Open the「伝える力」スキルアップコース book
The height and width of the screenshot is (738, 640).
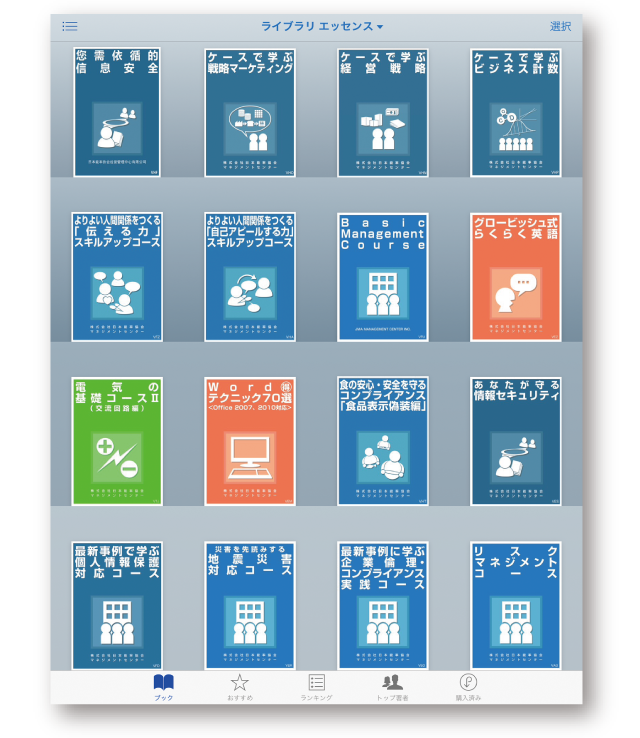coord(117,277)
